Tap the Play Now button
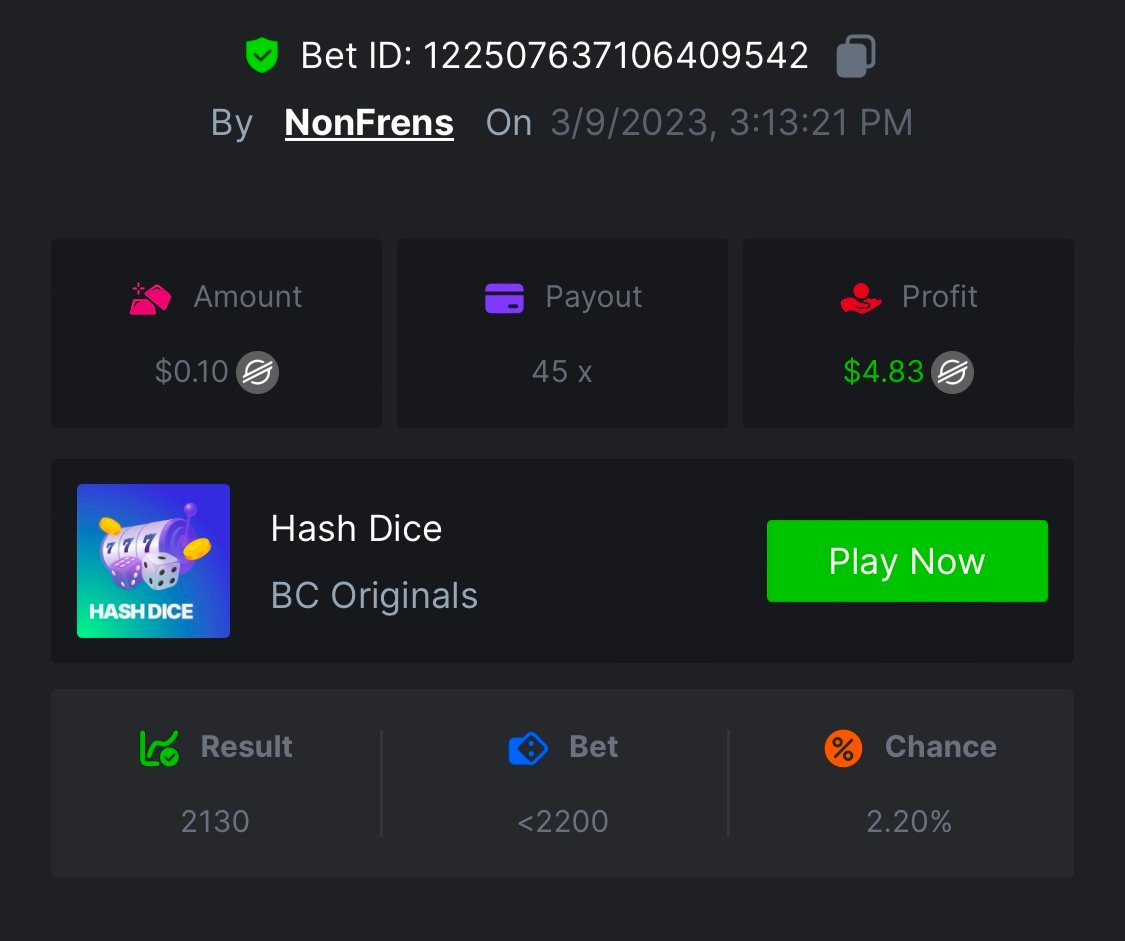The height and width of the screenshot is (941, 1125). pos(907,561)
